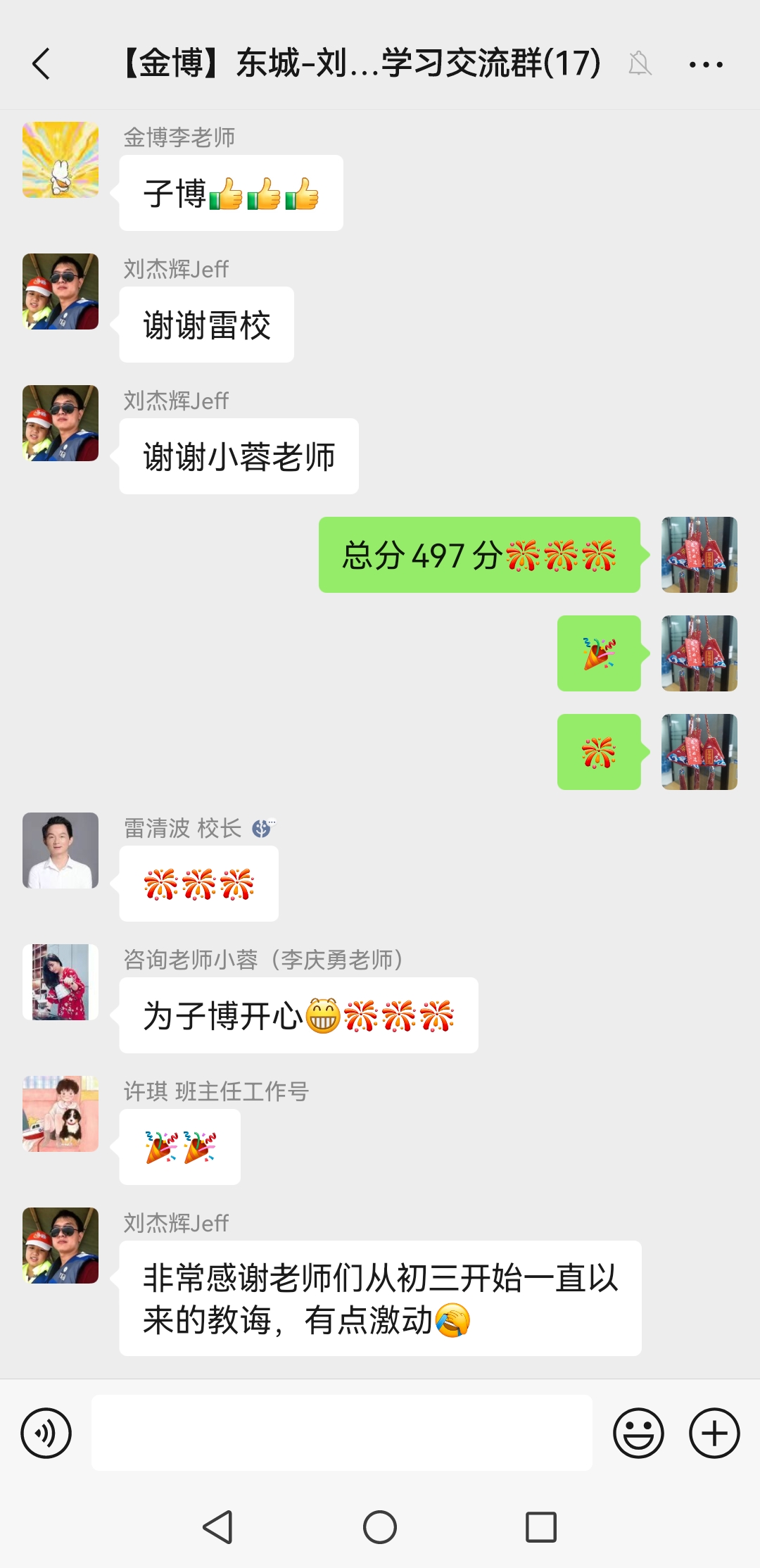The image size is (760, 1568).
Task: Open the plus attachments menu
Action: point(714,1433)
